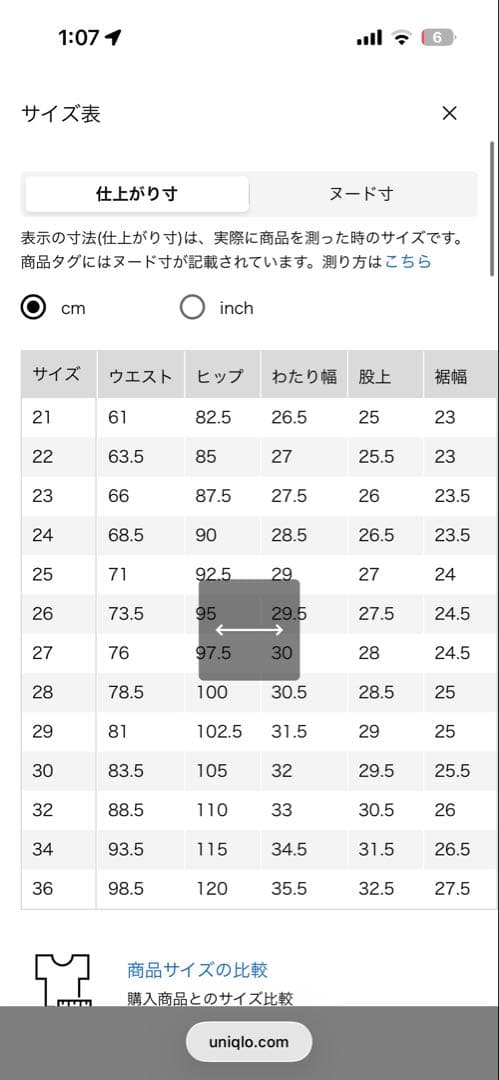Tap the uniqlo.com address pill
Viewport: 499px width, 1080px height.
coord(249,1042)
